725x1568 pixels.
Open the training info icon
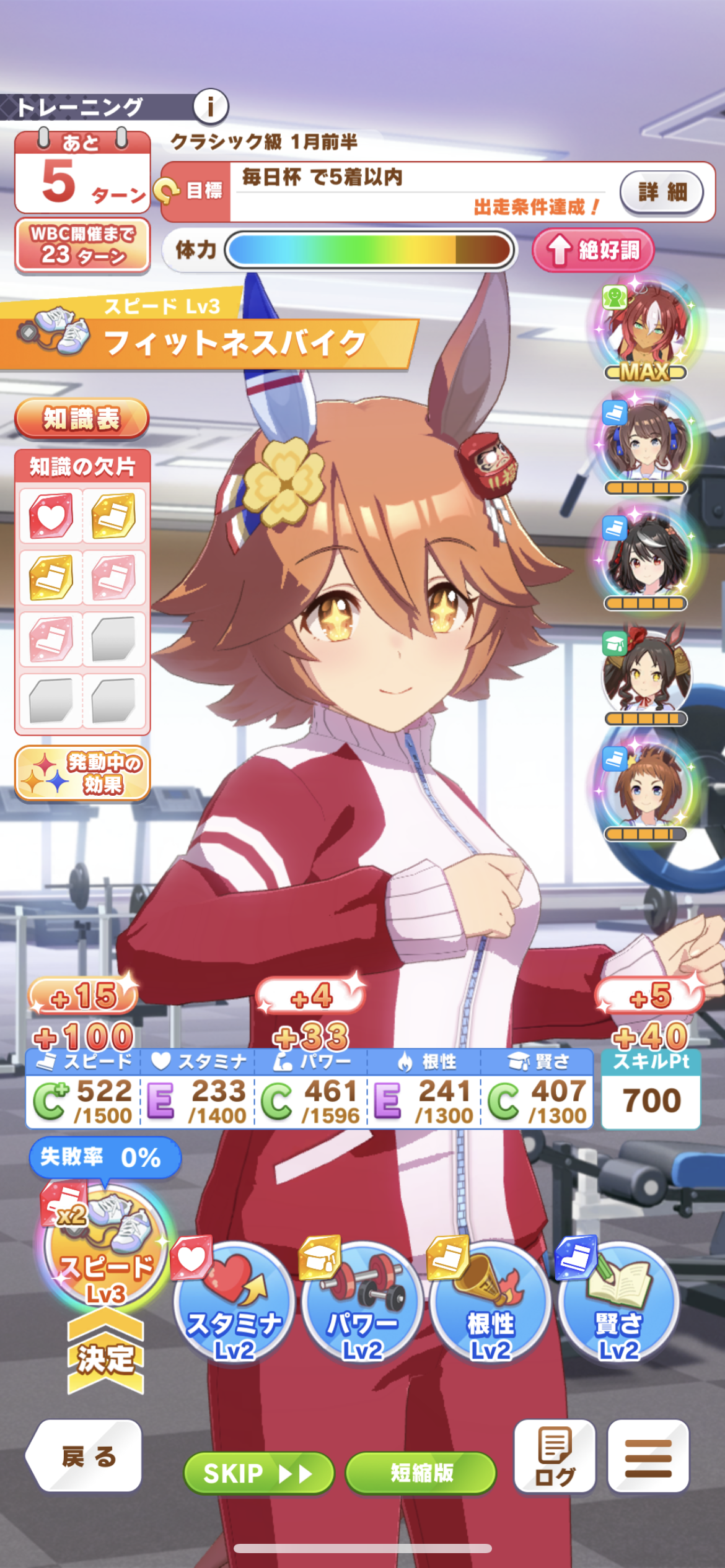(x=211, y=107)
